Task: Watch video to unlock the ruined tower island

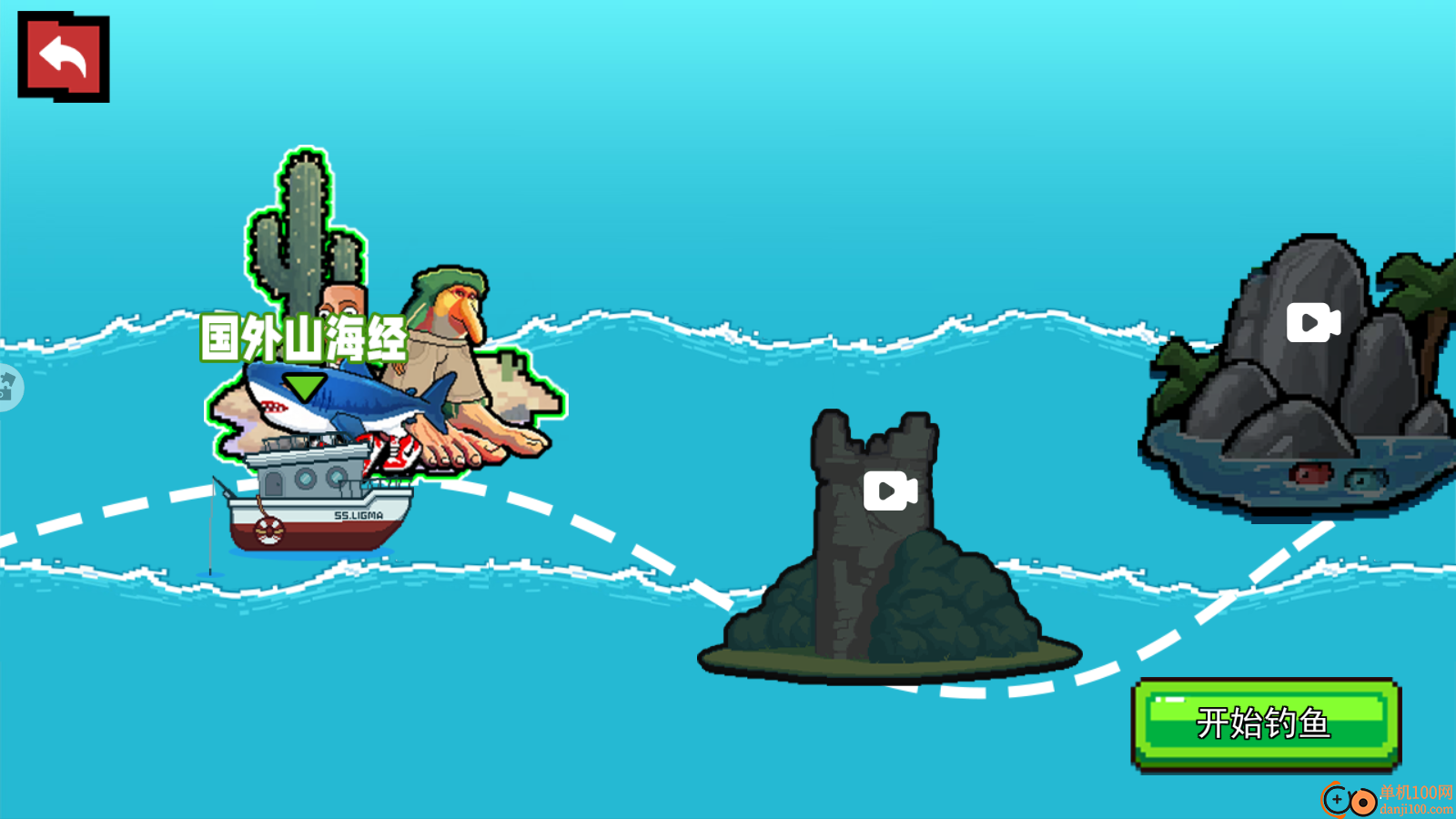Action: 890,491
